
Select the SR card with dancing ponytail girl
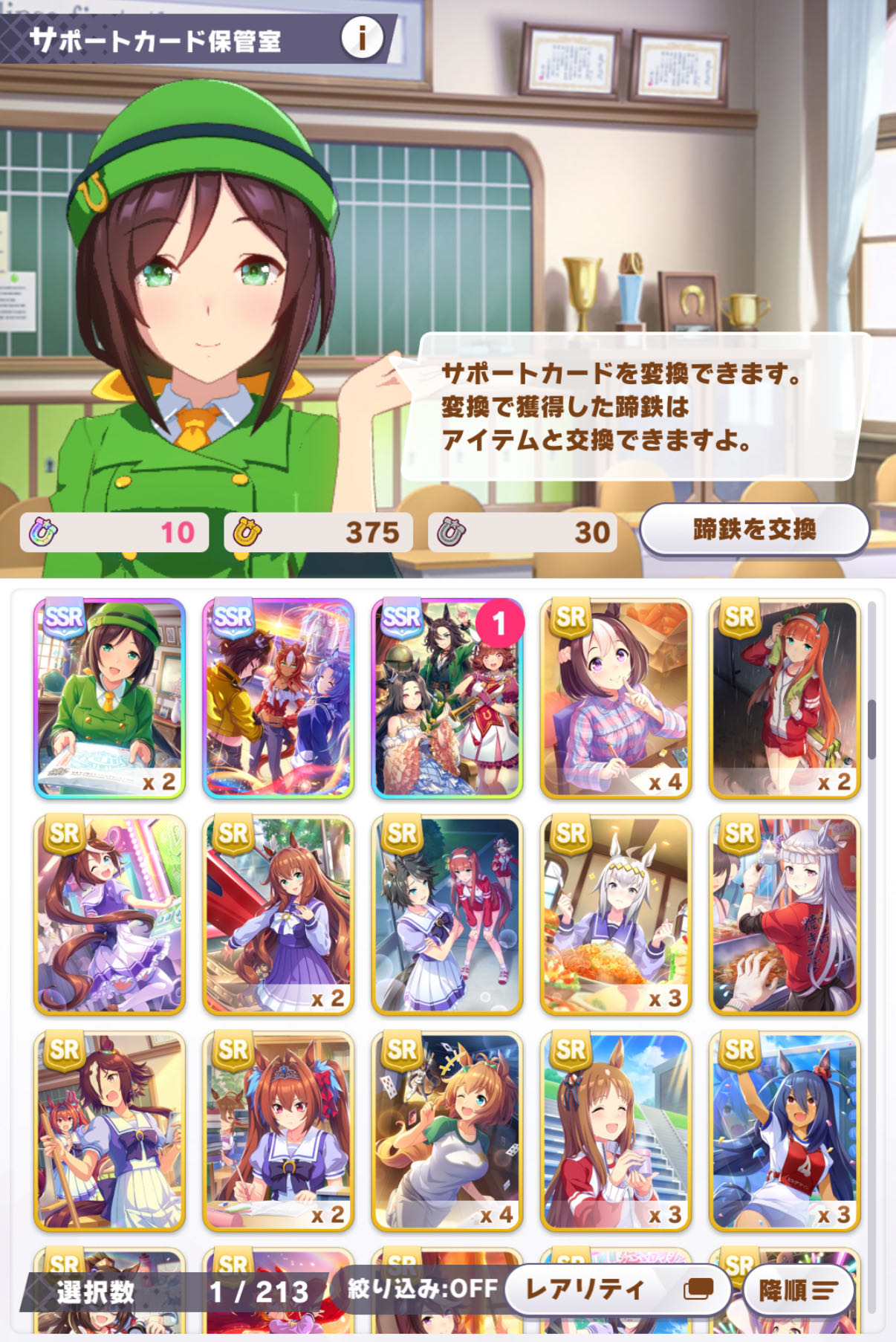tap(109, 915)
